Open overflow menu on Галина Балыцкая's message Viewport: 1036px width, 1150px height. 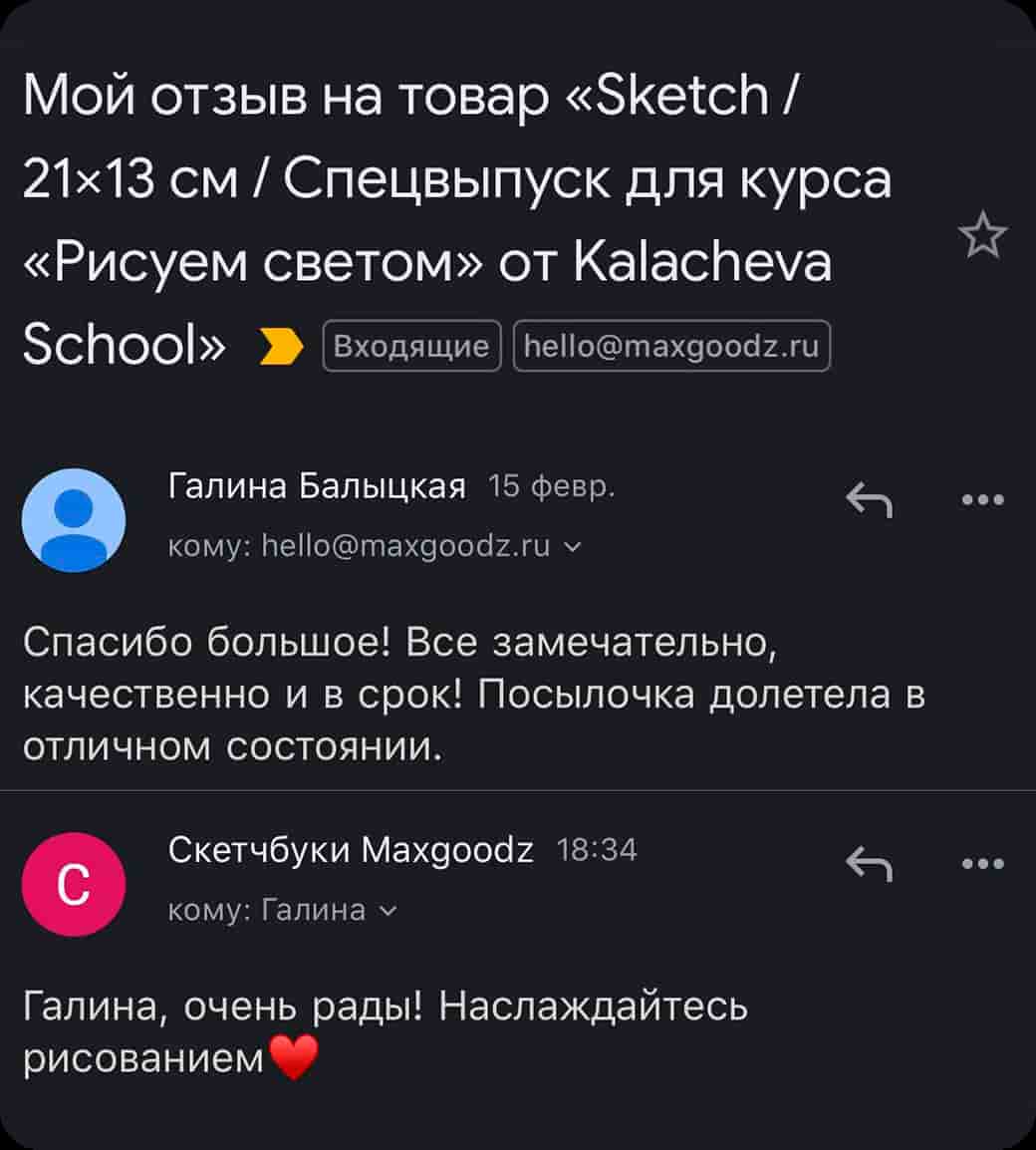pos(983,500)
